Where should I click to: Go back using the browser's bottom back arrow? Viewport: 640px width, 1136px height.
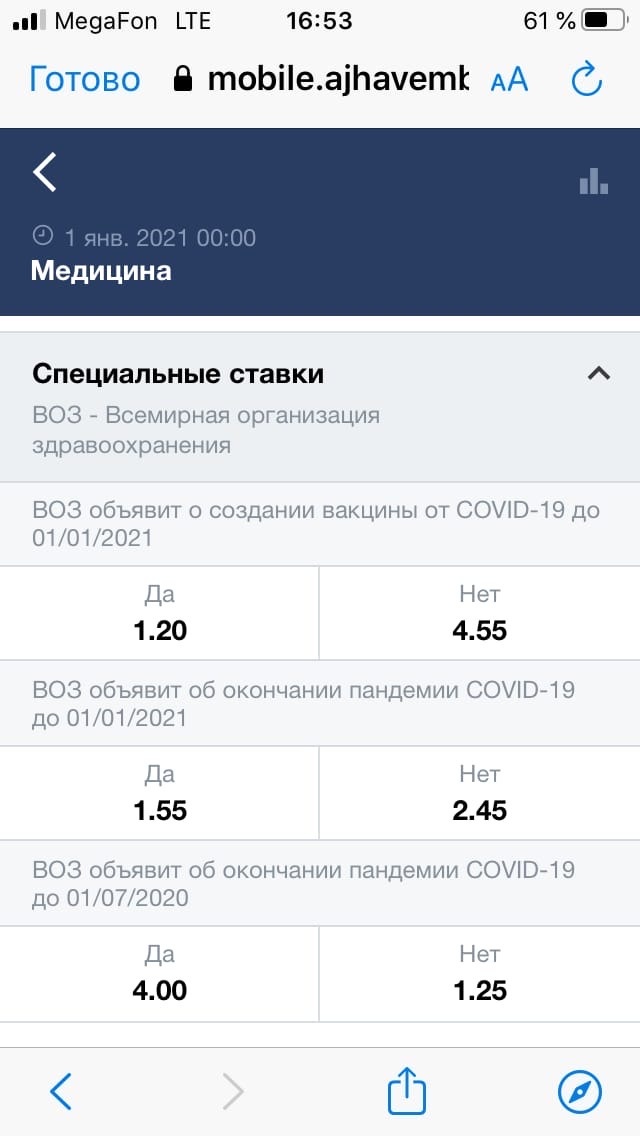coord(61,1091)
